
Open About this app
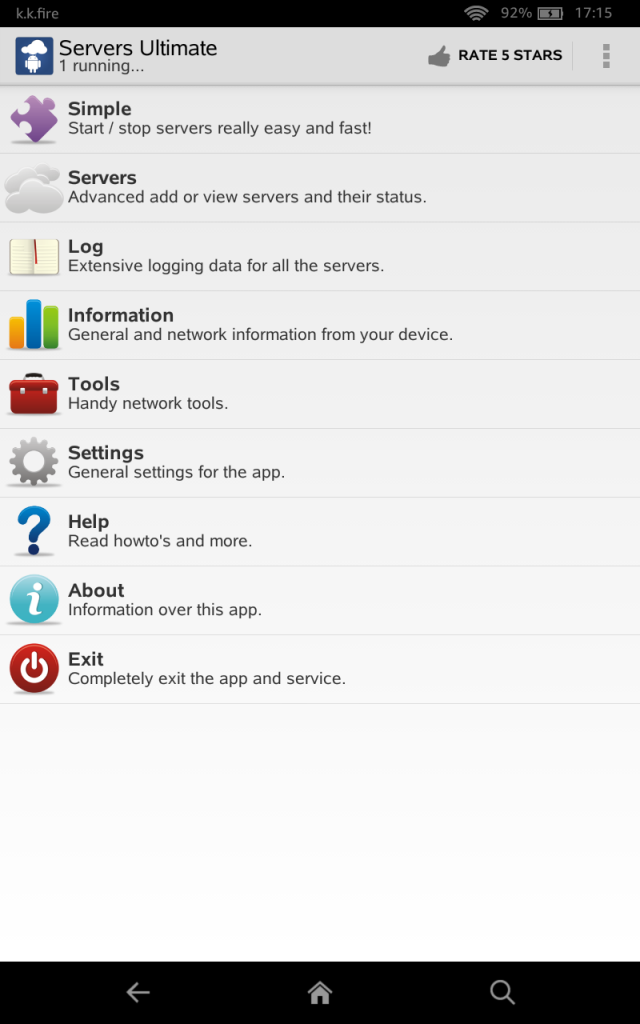pyautogui.click(x=320, y=600)
